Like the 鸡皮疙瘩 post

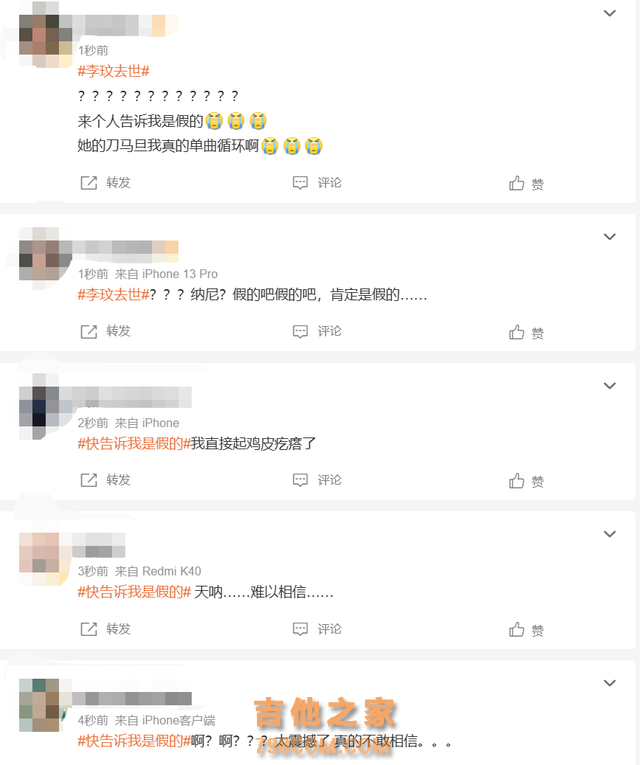[526, 481]
